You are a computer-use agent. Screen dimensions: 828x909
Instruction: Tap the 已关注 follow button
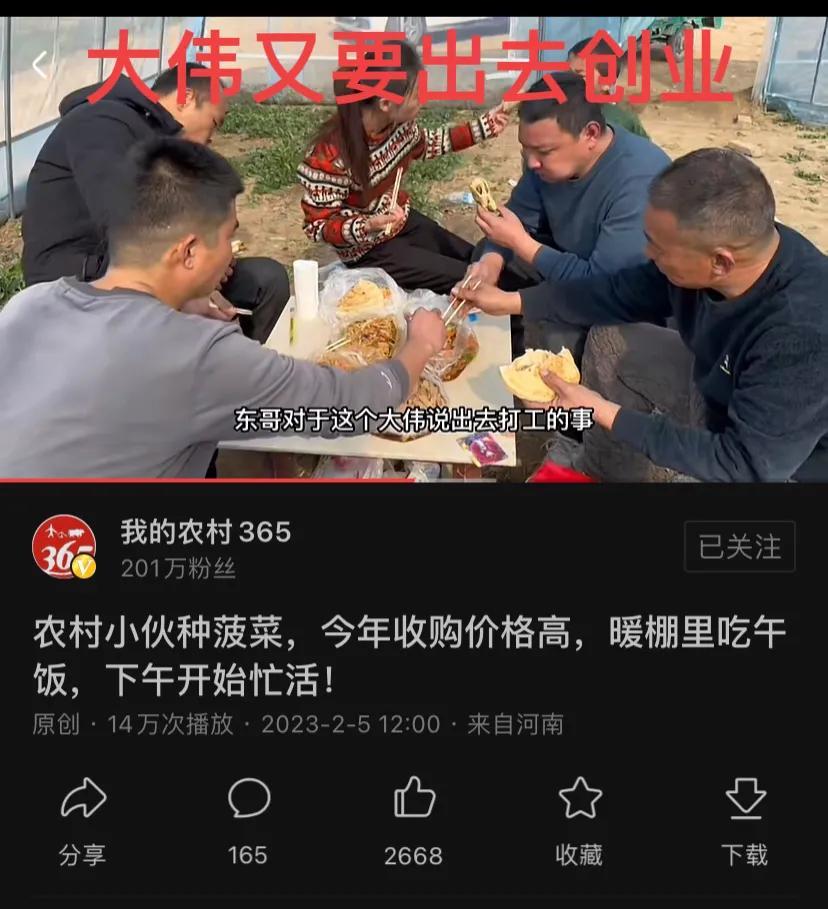(739, 547)
